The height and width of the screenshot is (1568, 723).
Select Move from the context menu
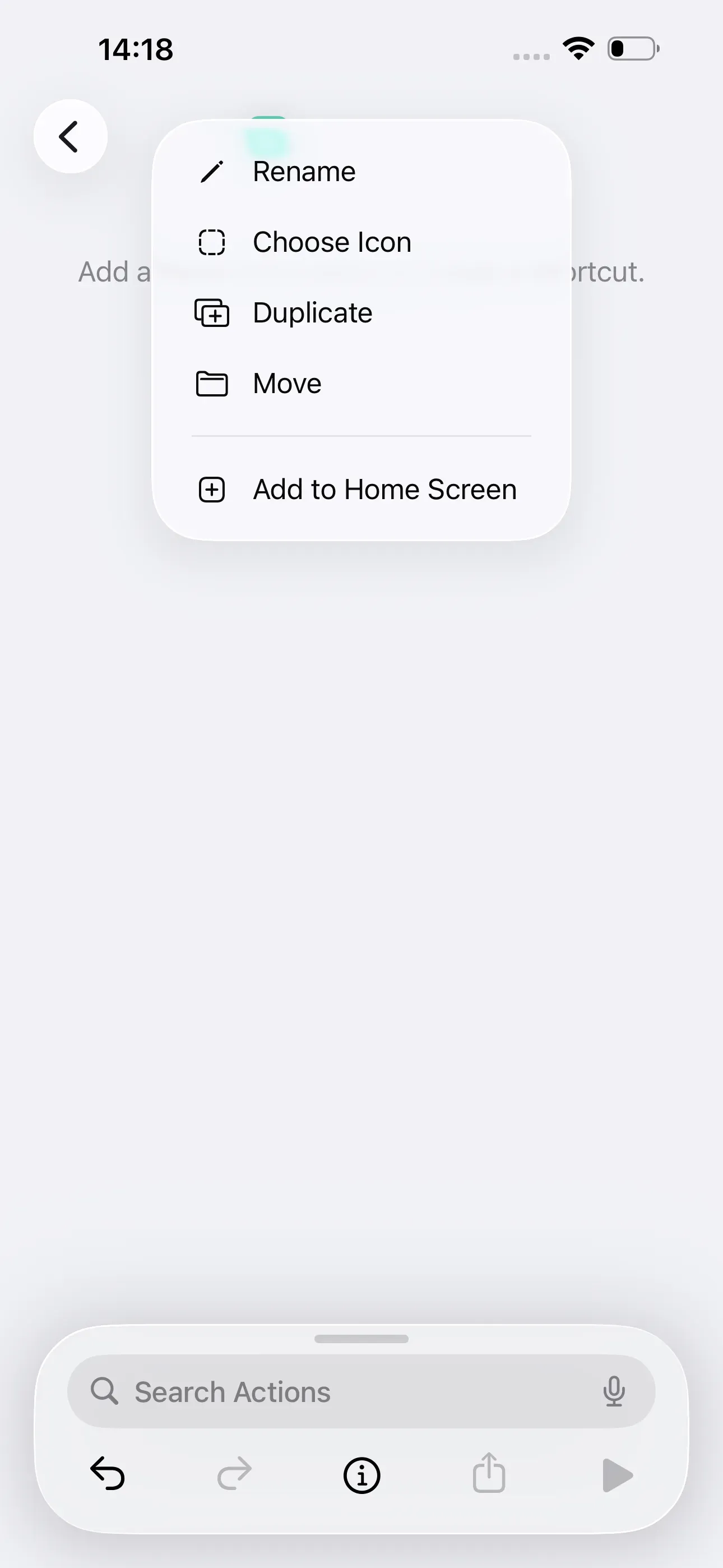(286, 384)
